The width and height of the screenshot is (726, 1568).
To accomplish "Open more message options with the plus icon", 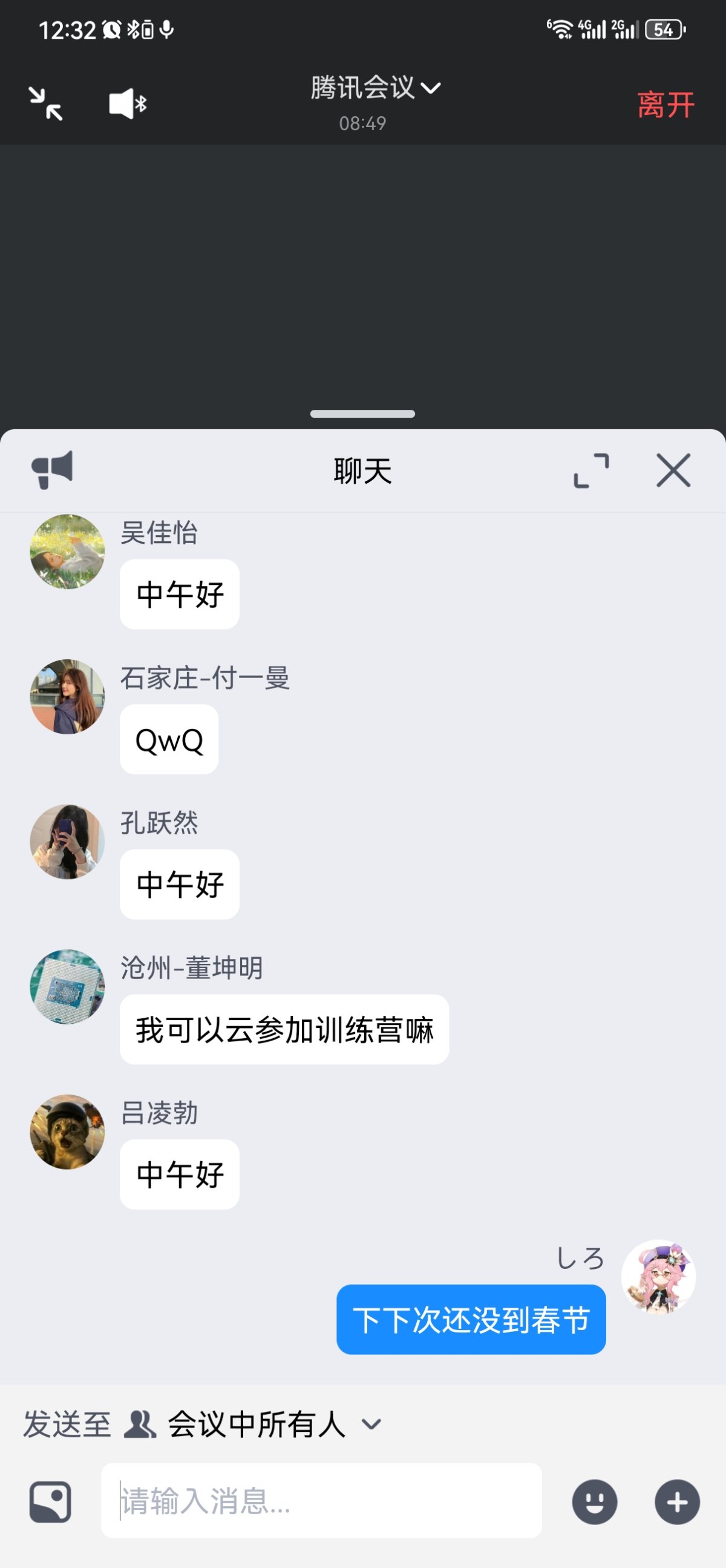I will (676, 1501).
